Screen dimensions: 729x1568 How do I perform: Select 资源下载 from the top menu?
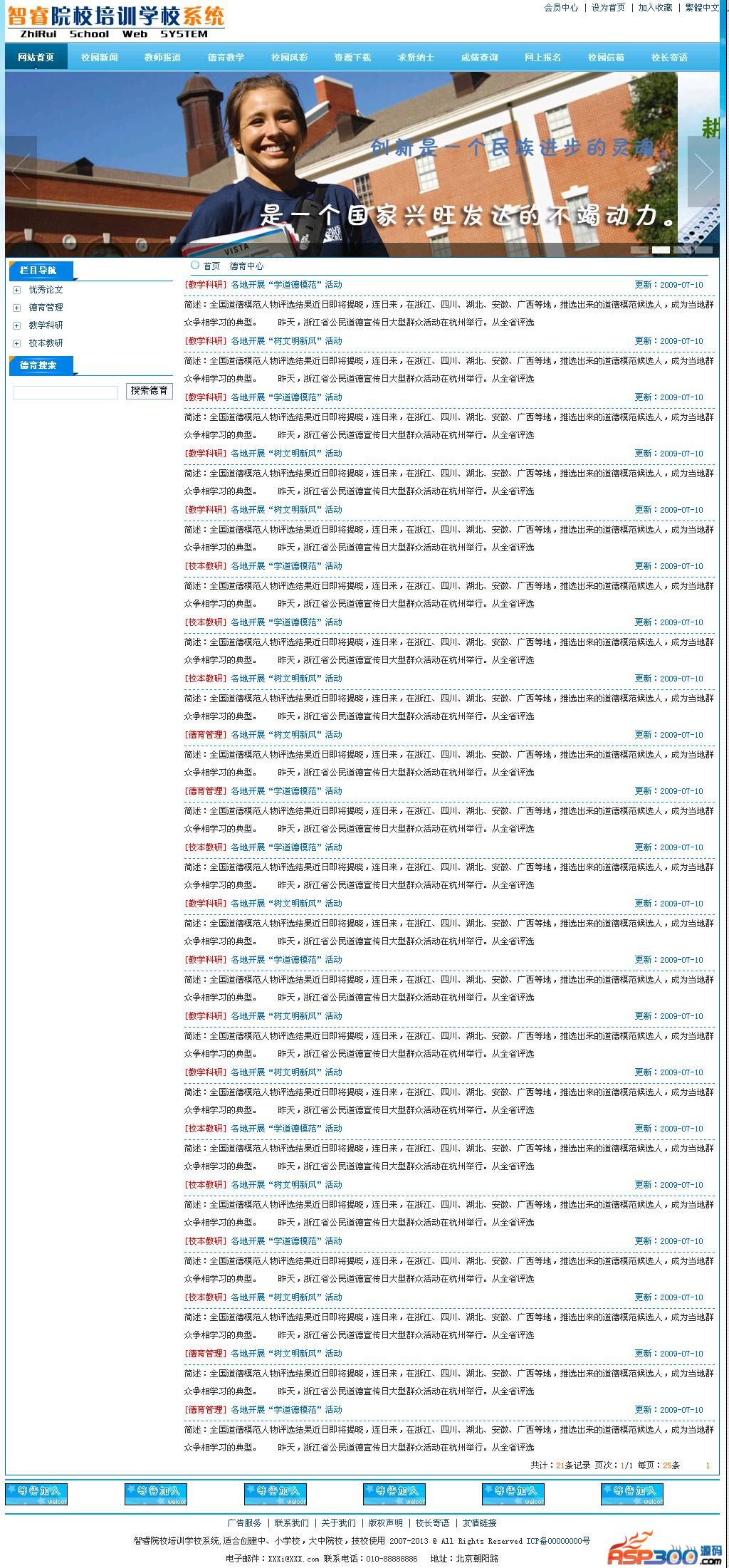(x=352, y=58)
